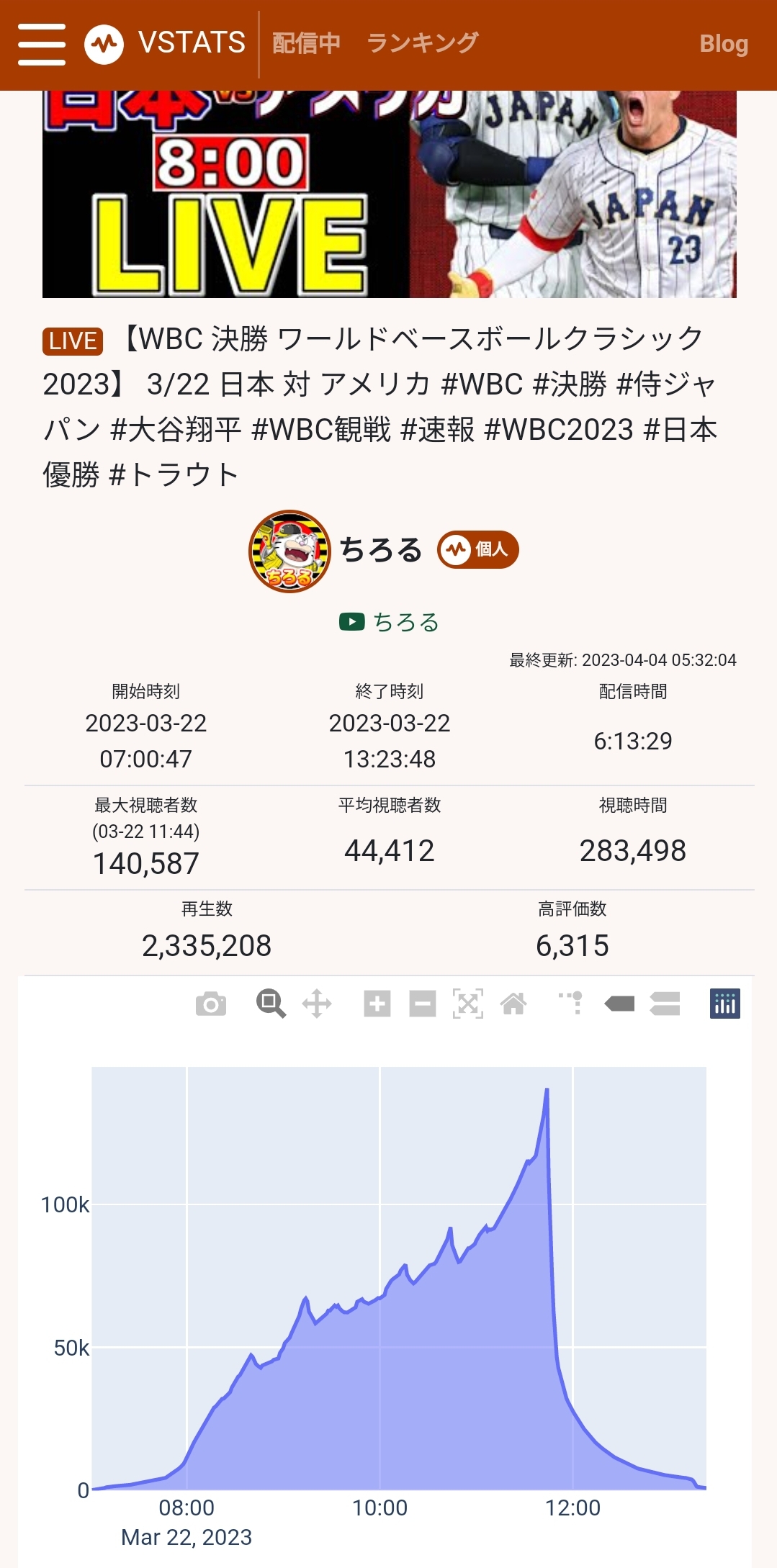Zoom in on the chart with plus

pos(377,1004)
